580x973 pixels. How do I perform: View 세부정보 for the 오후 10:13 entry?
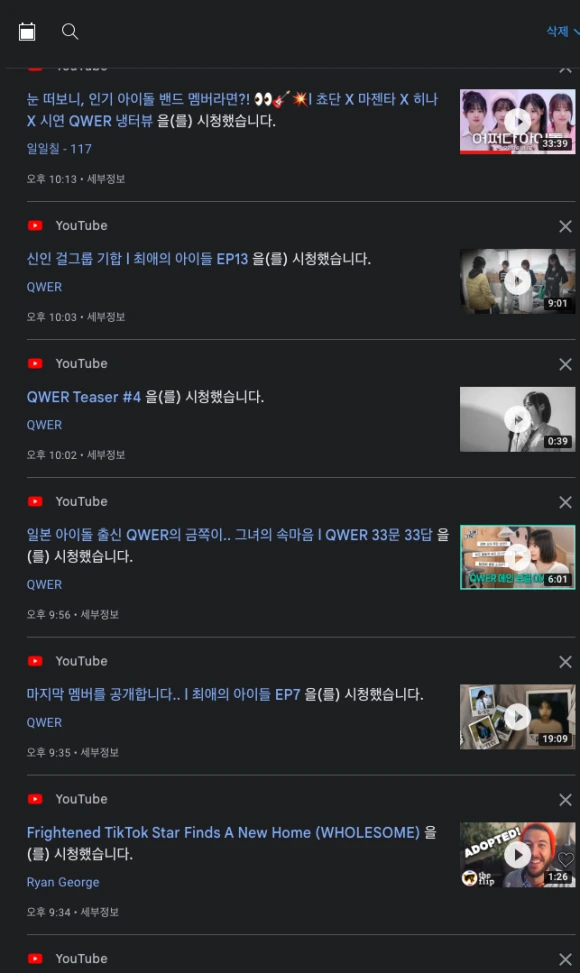(x=106, y=179)
